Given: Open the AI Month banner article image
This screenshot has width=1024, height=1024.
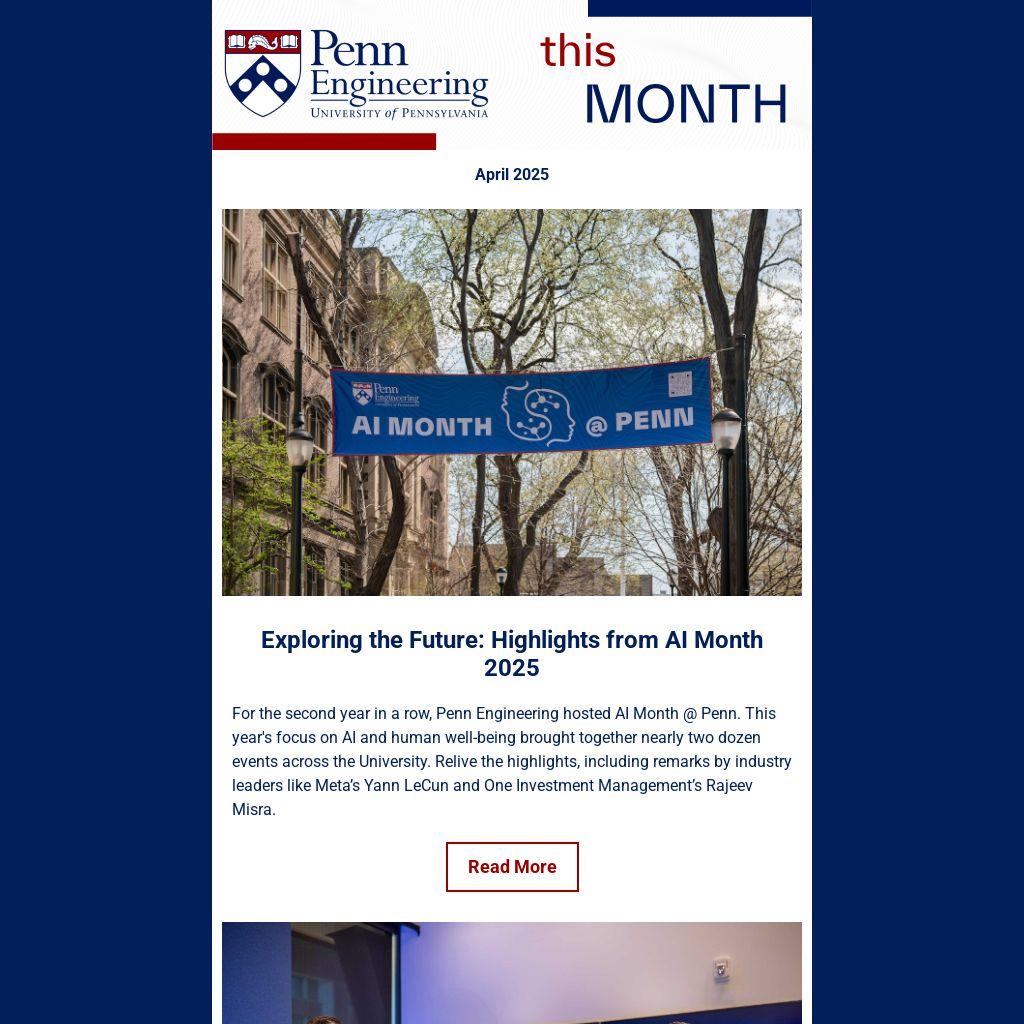Looking at the screenshot, I should click(512, 402).
